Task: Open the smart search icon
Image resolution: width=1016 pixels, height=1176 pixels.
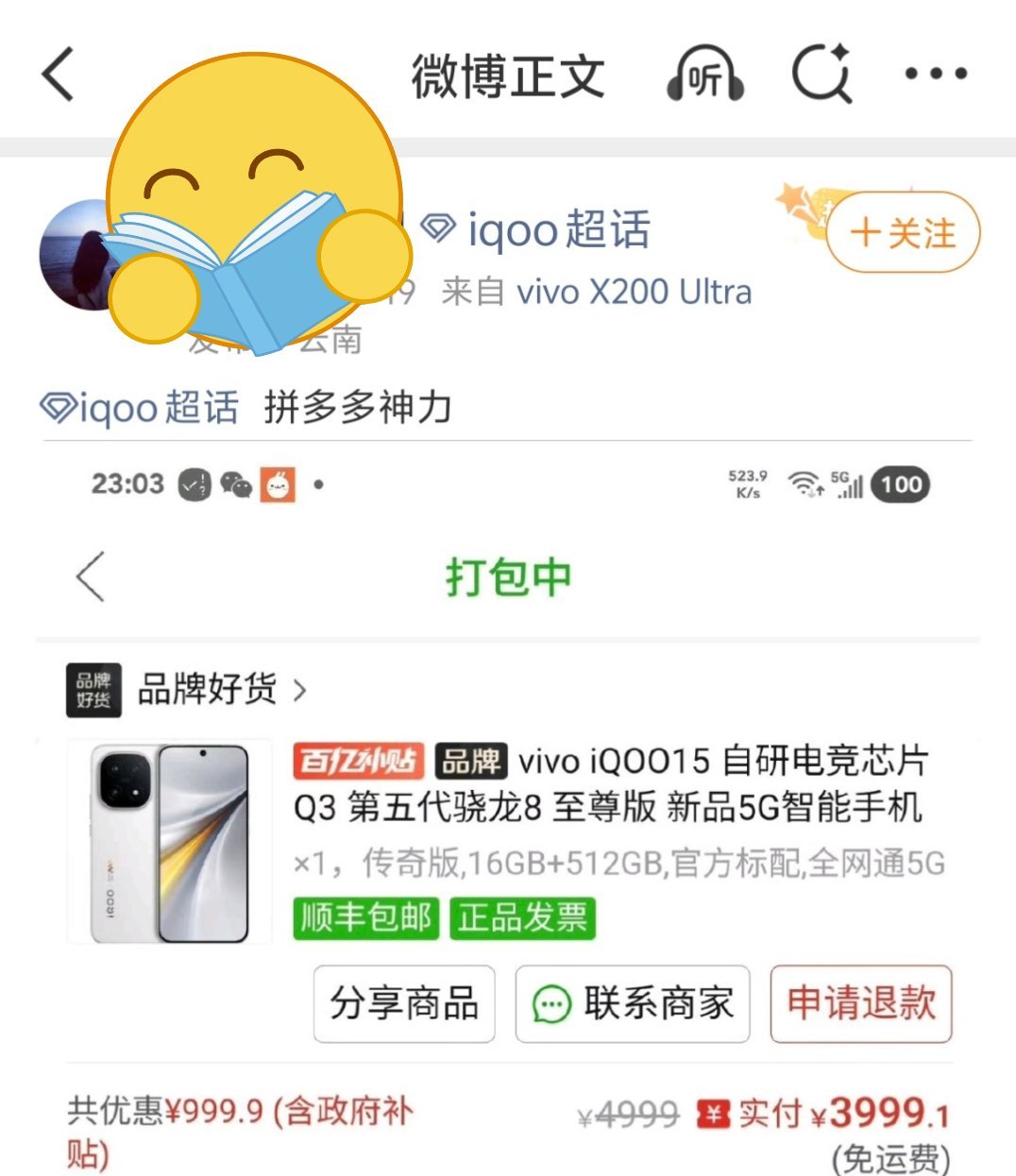Action: (821, 75)
